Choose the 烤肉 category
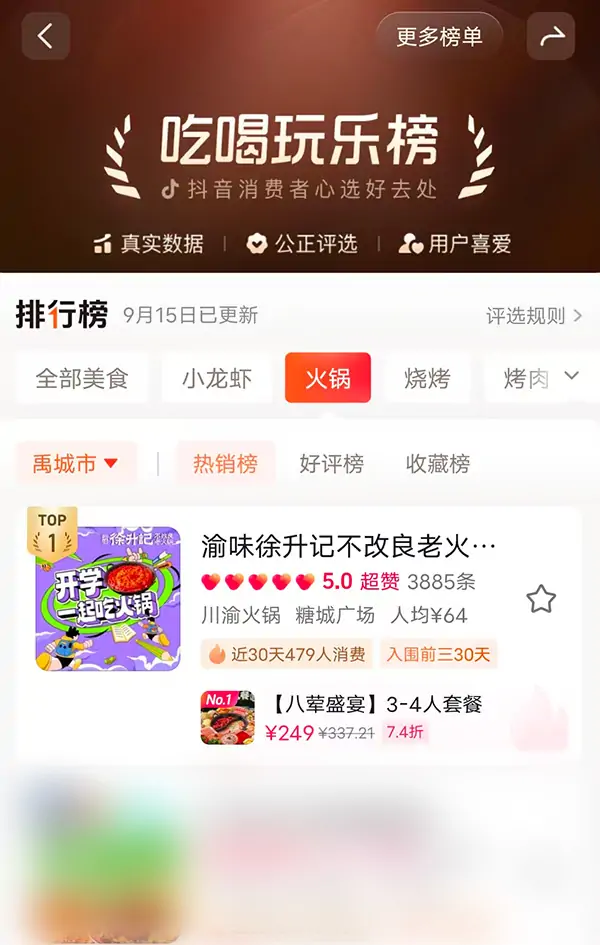 tap(525, 378)
